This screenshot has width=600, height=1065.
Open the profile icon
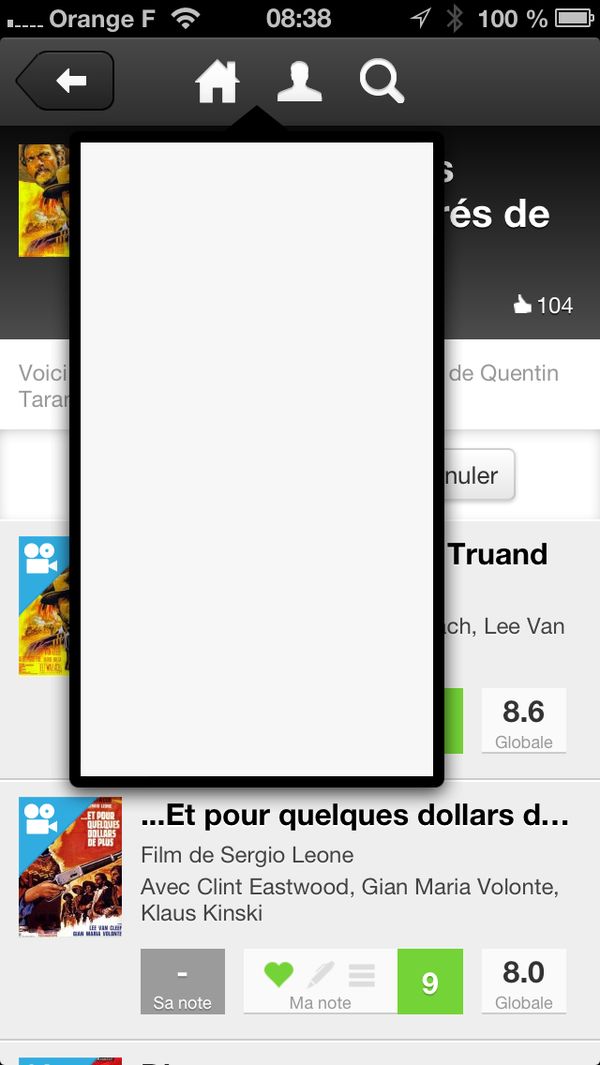click(x=299, y=82)
